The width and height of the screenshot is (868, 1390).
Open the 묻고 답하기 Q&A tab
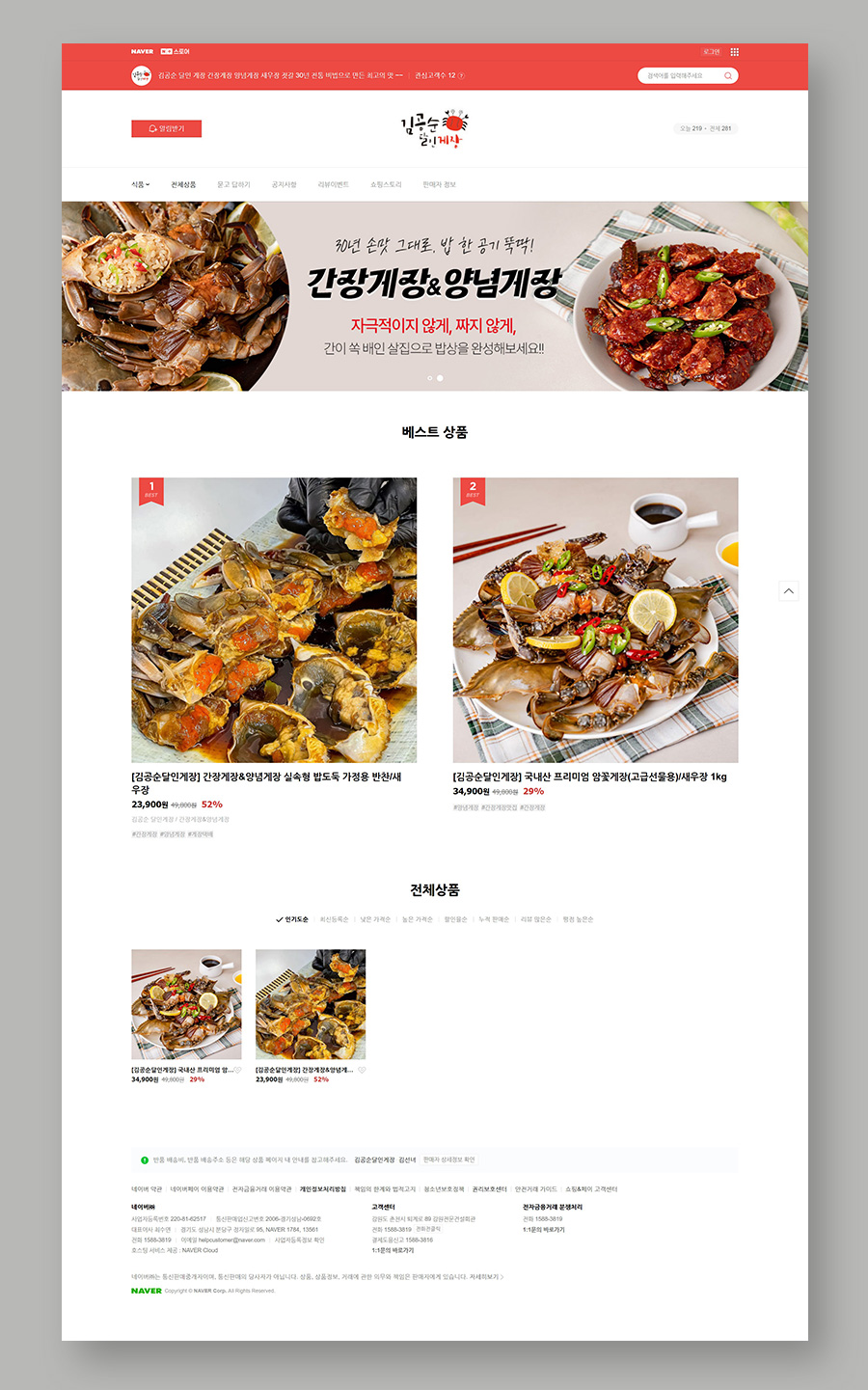(233, 184)
